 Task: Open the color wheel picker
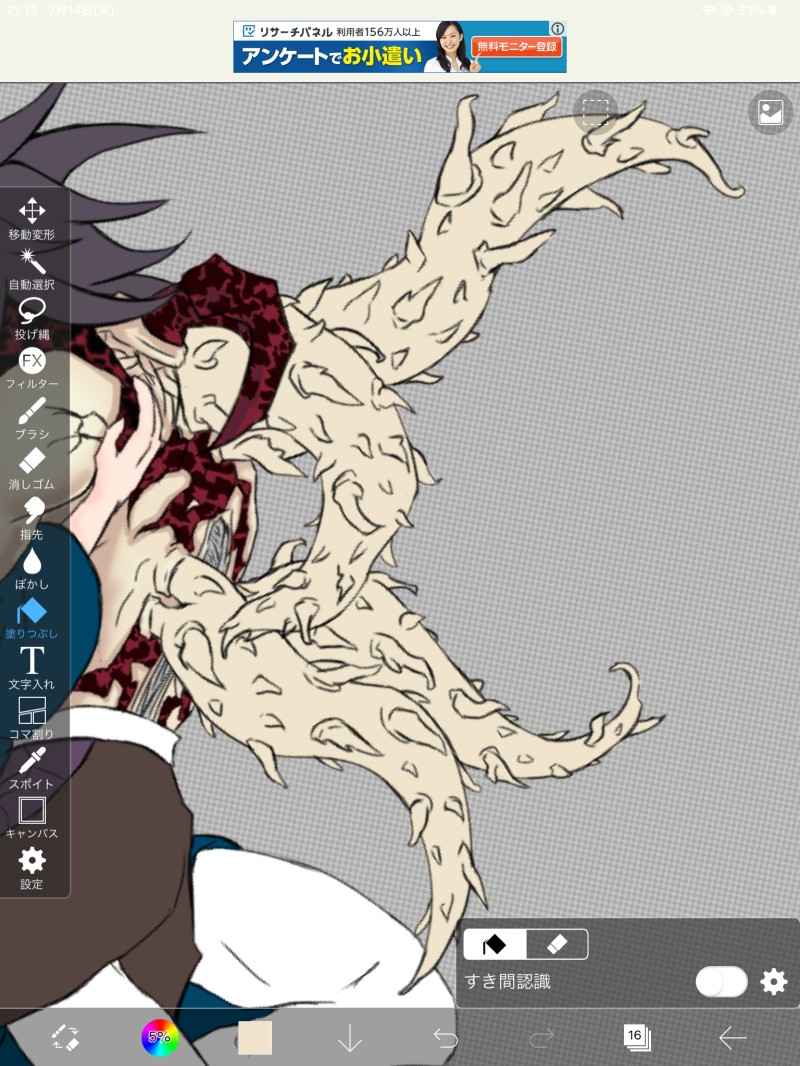point(159,1038)
